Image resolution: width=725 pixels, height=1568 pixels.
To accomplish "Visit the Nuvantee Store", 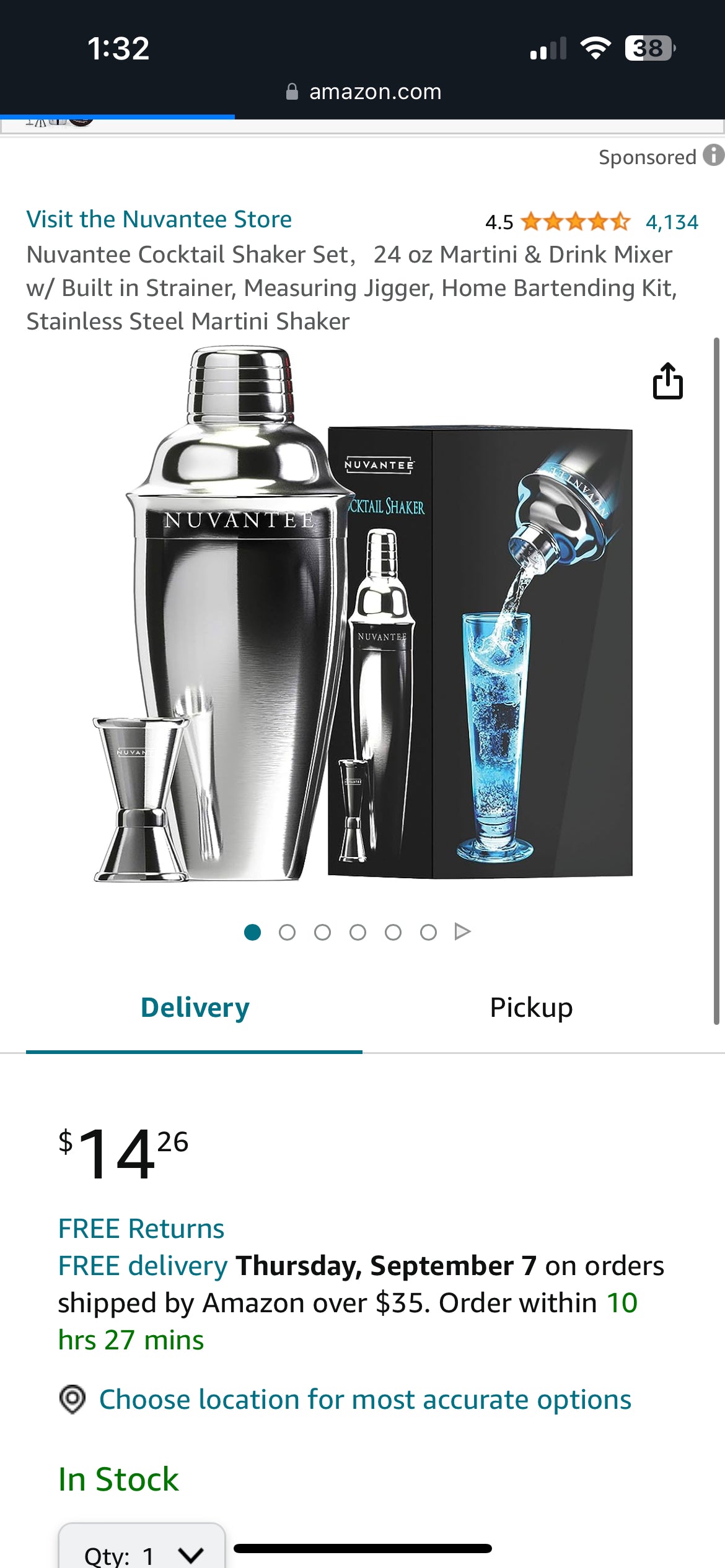I will tap(159, 219).
